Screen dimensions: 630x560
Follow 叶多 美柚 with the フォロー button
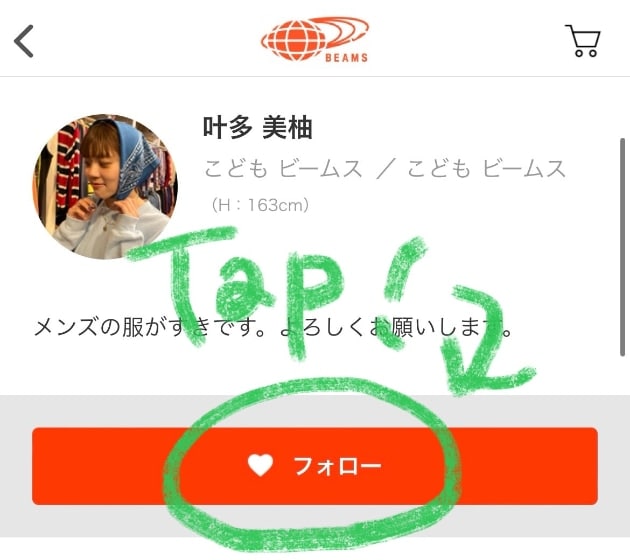[x=314, y=466]
